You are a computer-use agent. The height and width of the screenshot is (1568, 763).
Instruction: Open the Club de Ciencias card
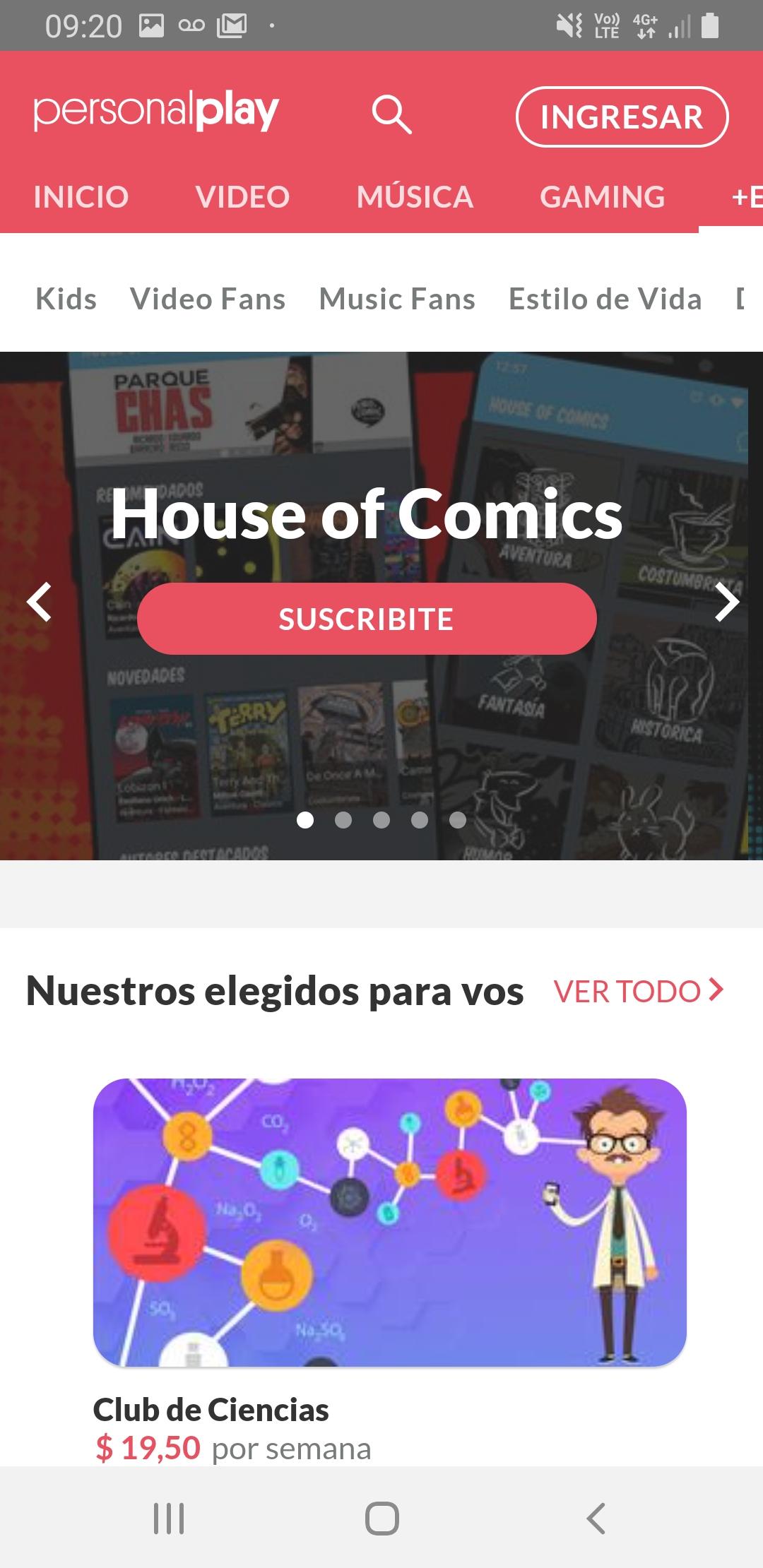tap(389, 1222)
